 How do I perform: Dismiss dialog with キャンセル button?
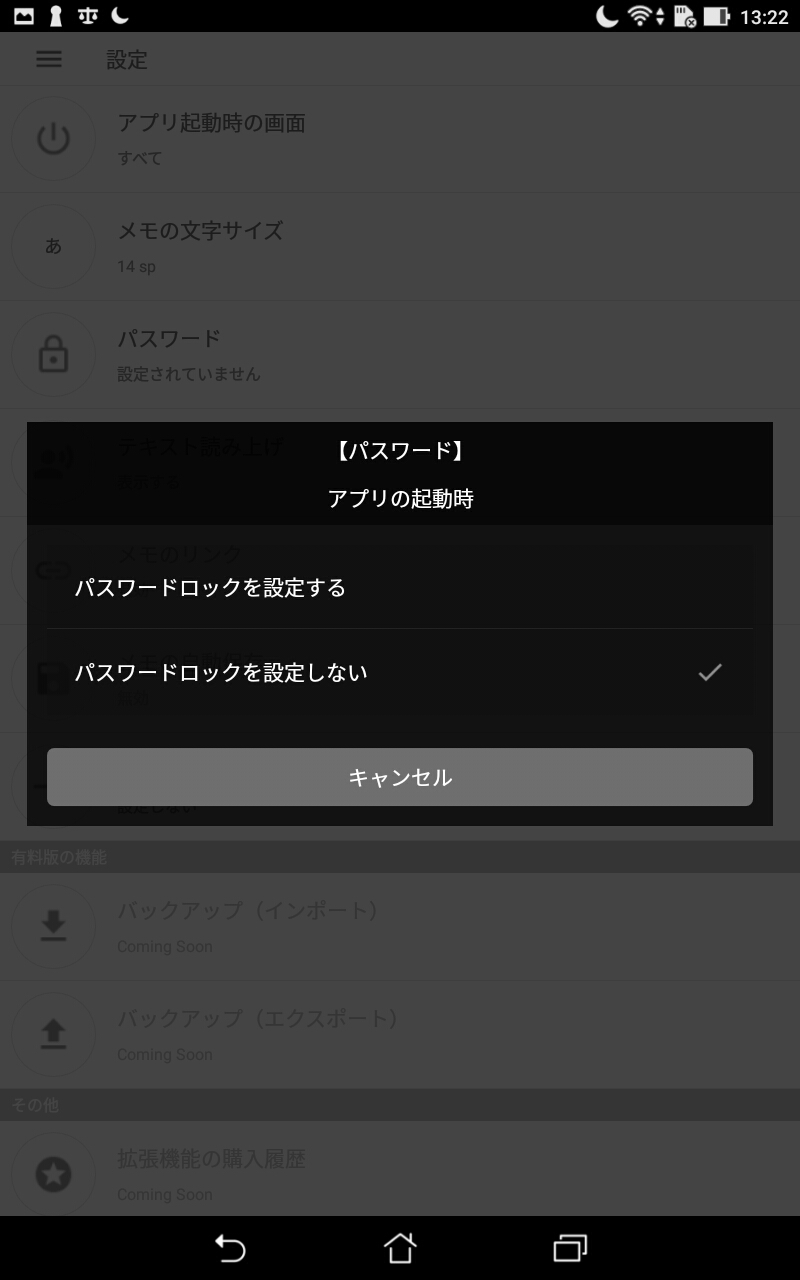(400, 777)
